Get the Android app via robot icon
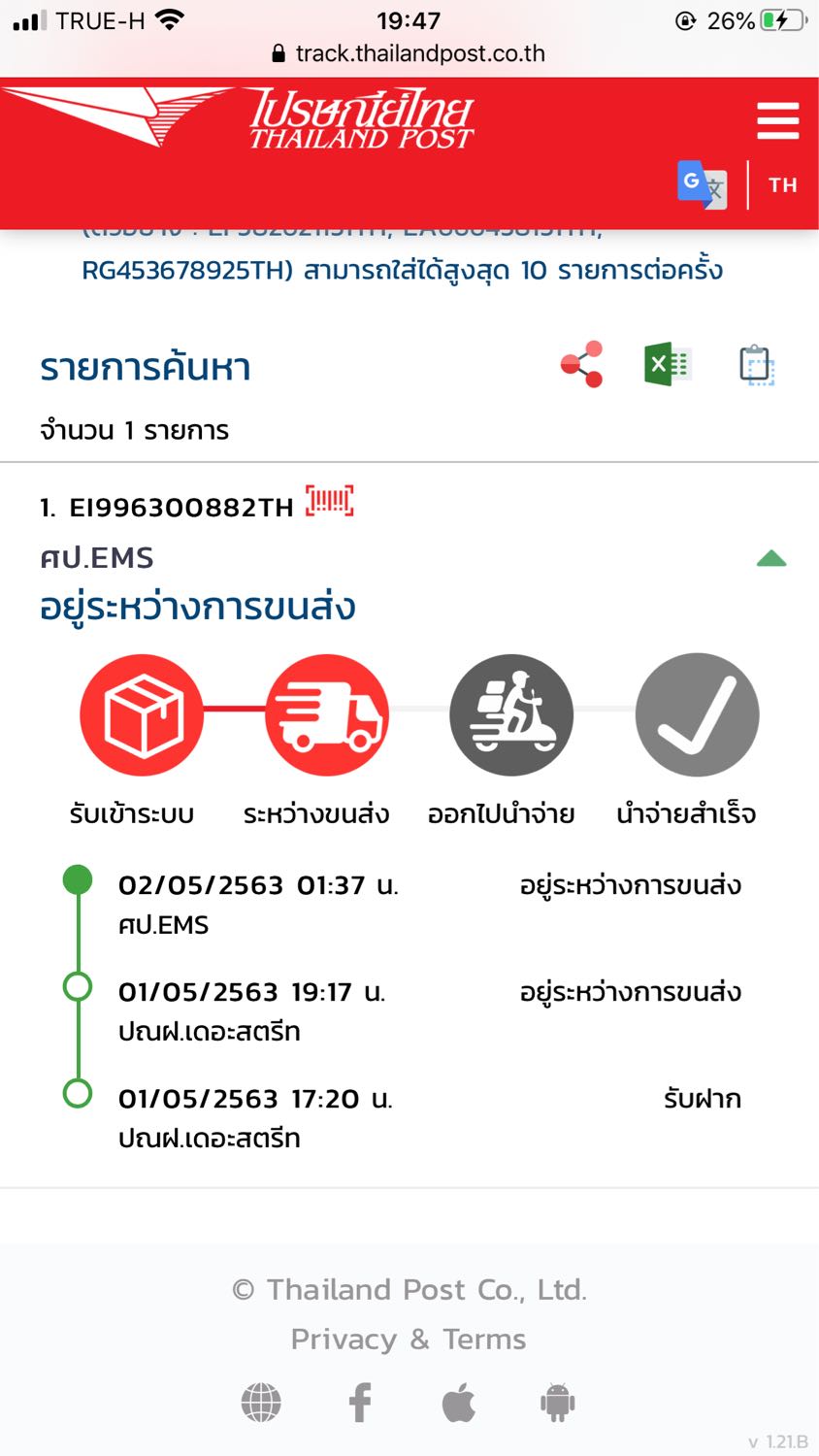819x1456 pixels. (x=557, y=1403)
